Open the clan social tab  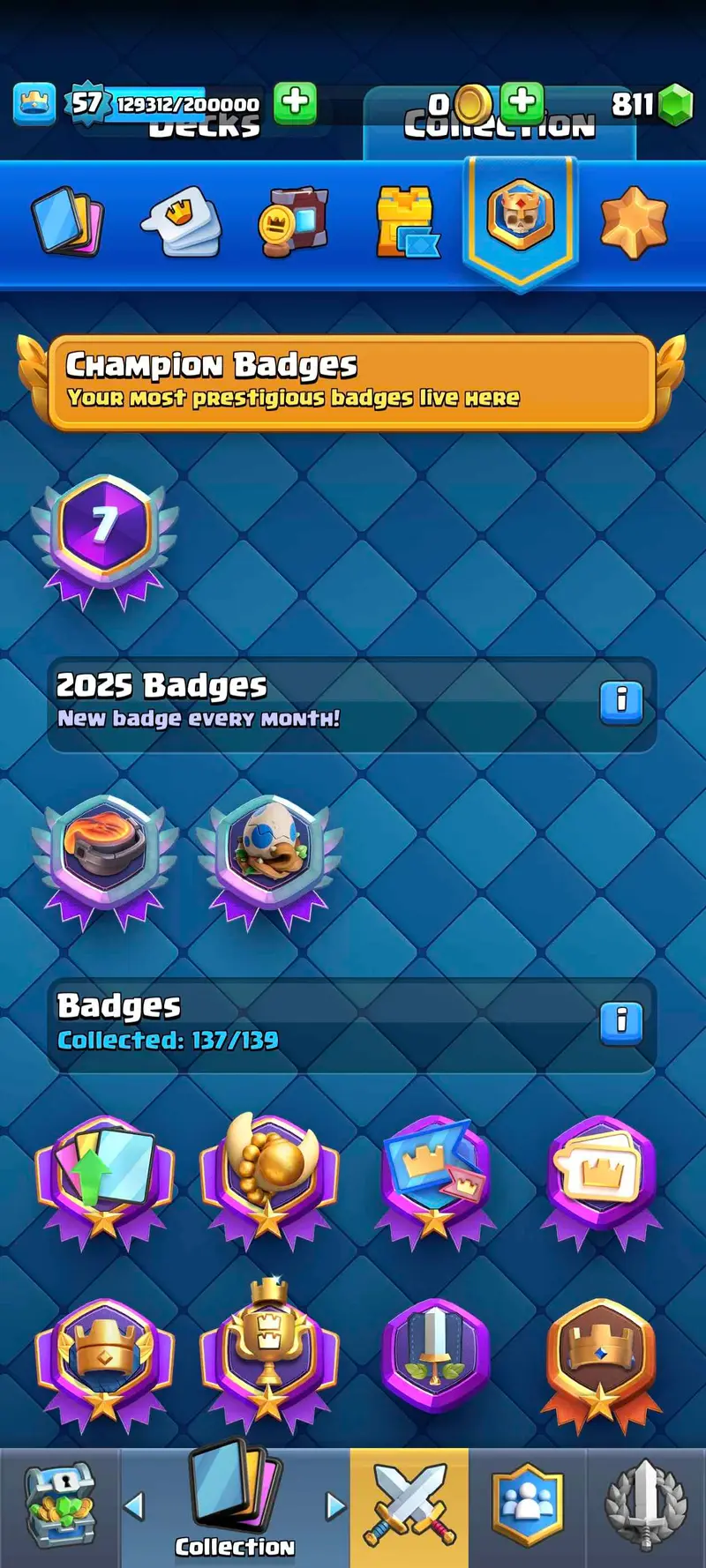tap(527, 1506)
